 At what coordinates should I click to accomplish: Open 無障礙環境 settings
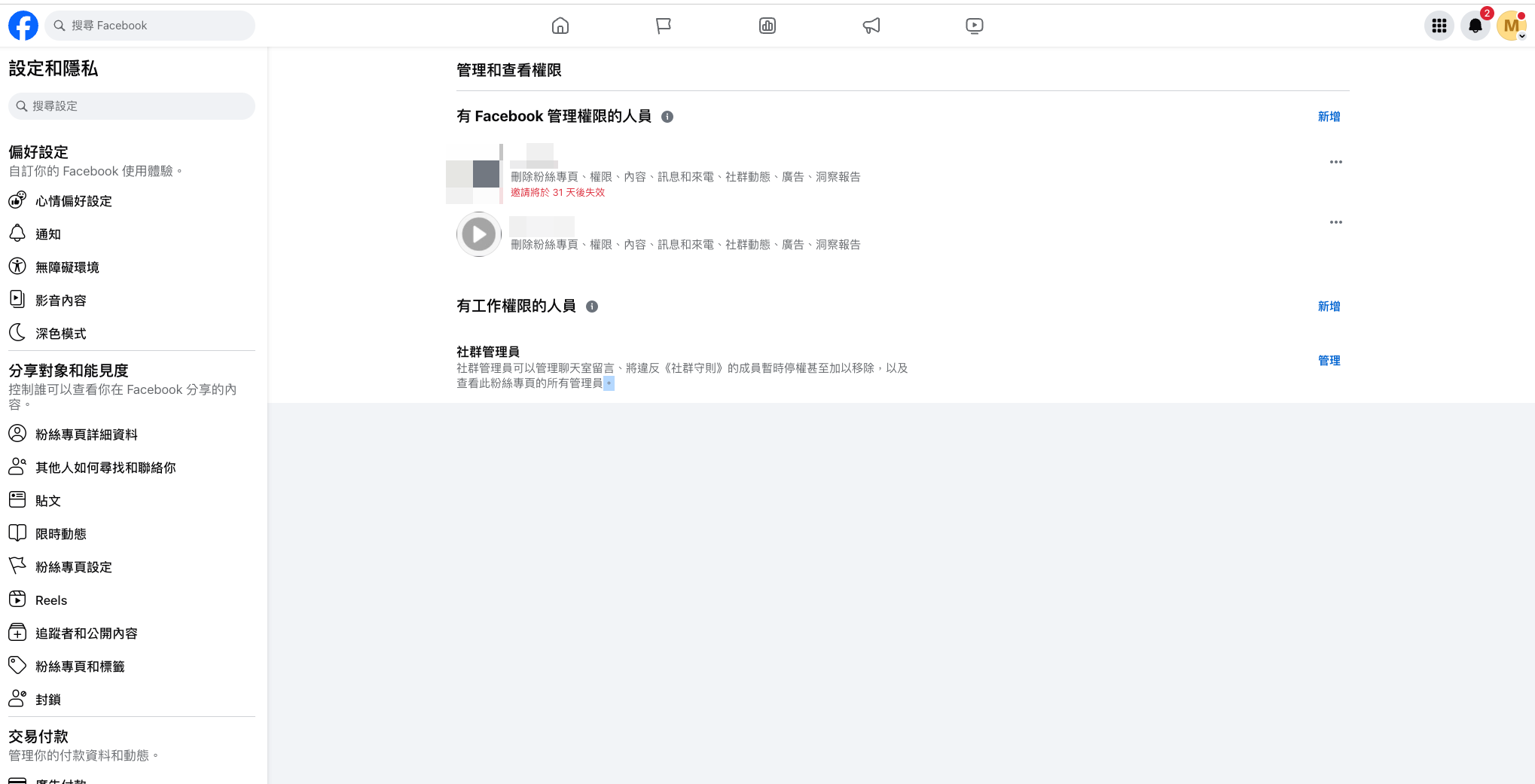[x=67, y=267]
